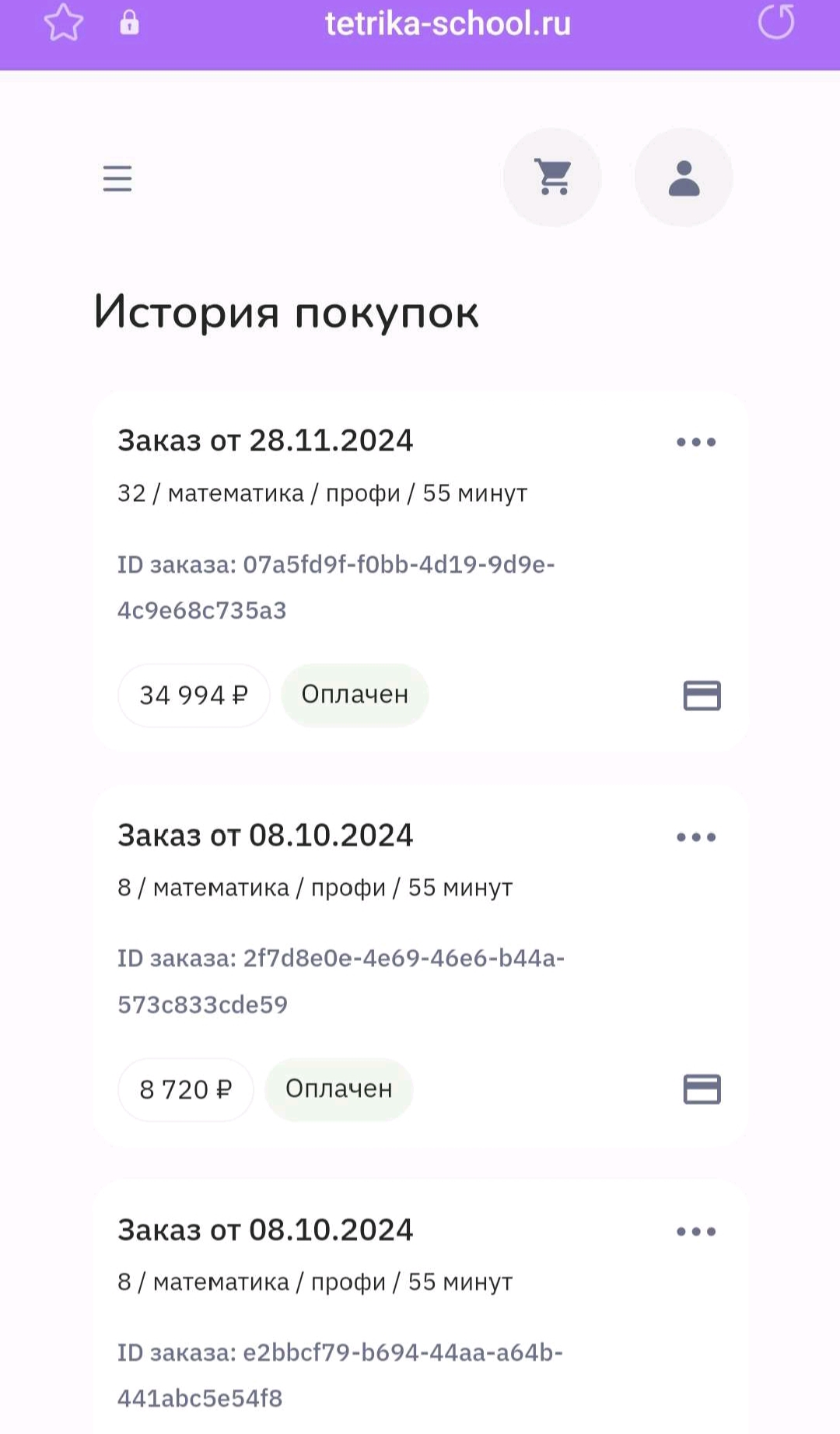The height and width of the screenshot is (1434, 840).
Task: Open more options for the 28.11.2024 order
Action: [696, 442]
